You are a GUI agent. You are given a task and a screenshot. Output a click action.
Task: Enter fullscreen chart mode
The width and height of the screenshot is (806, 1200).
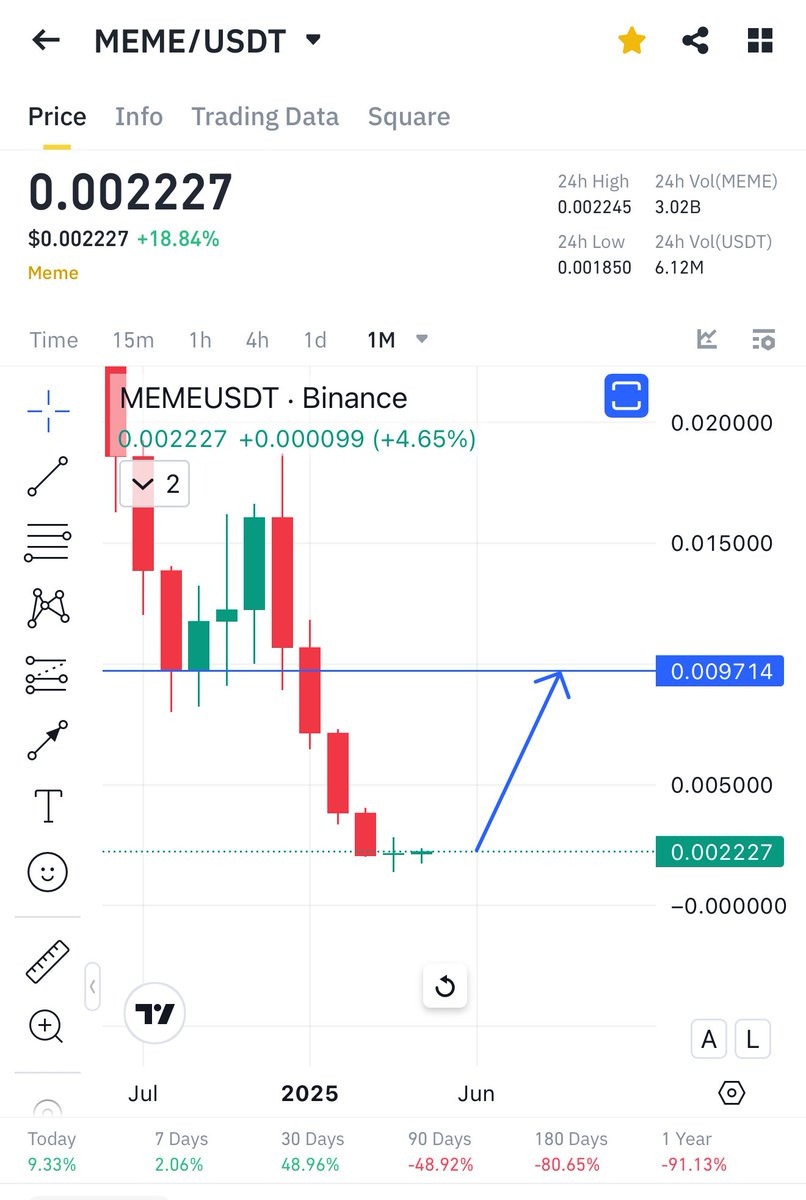point(626,396)
